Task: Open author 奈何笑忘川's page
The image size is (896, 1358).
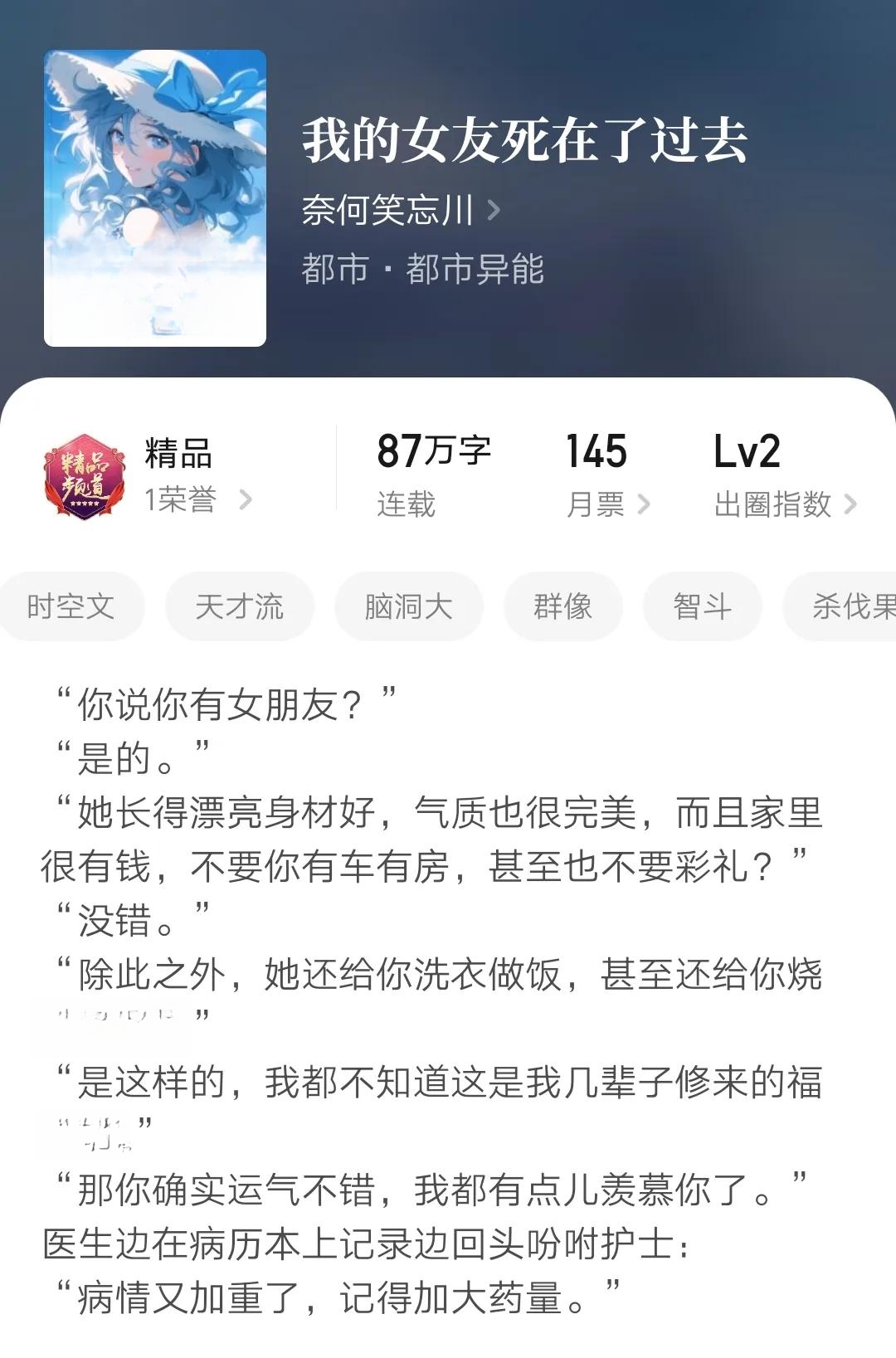Action: tap(400, 210)
